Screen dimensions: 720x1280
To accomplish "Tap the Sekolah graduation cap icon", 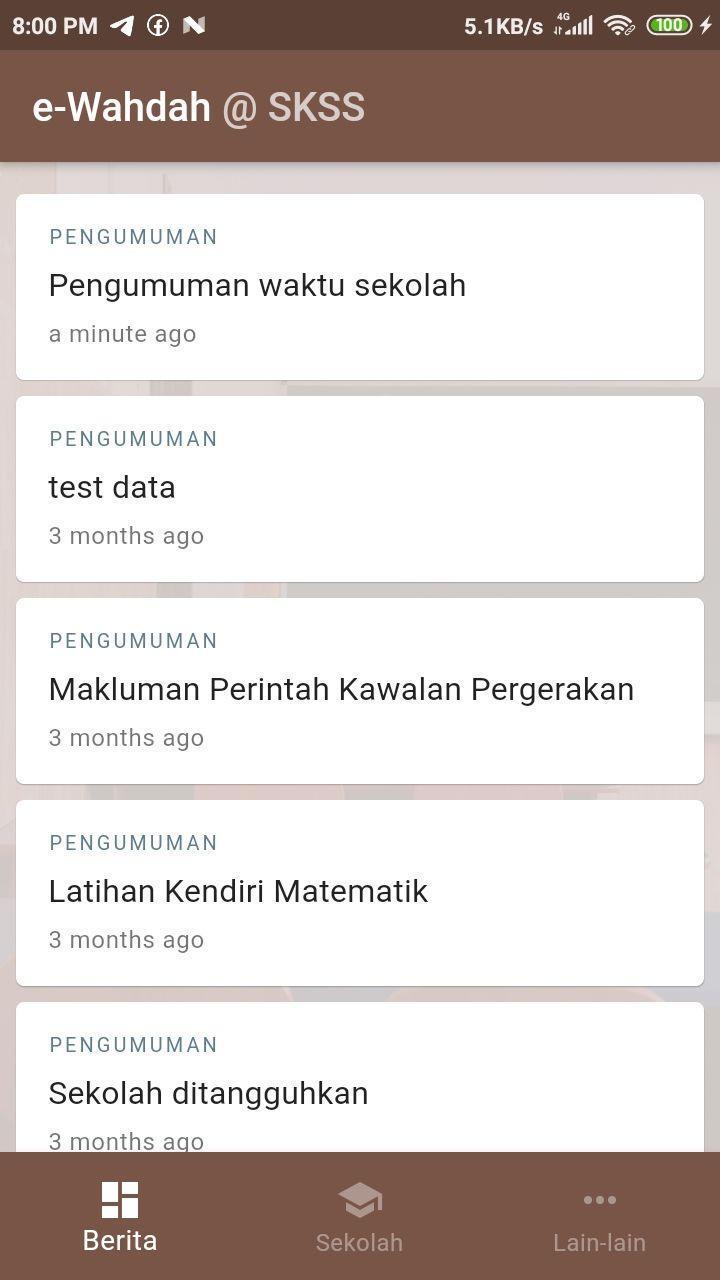I will pyautogui.click(x=359, y=1197).
